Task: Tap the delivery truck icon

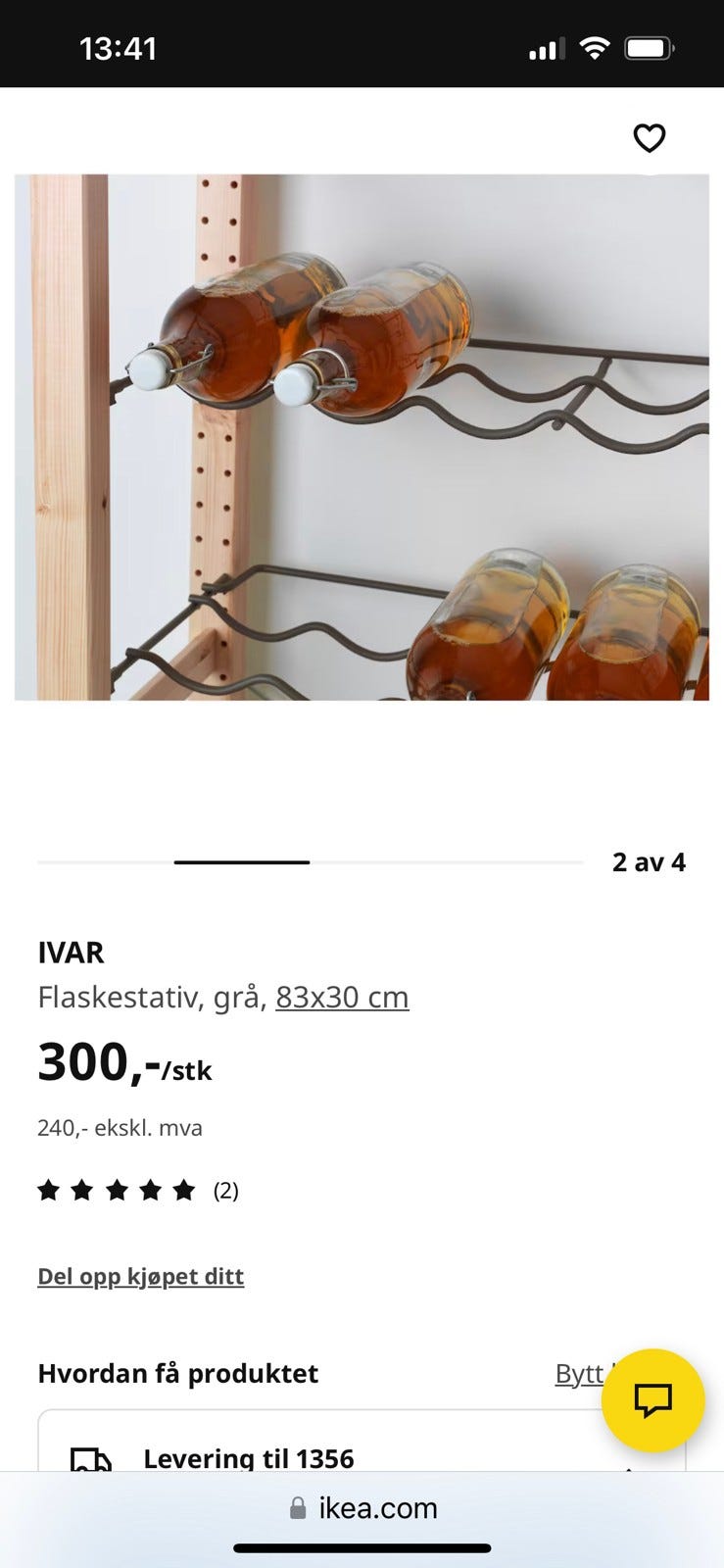Action: click(90, 1459)
